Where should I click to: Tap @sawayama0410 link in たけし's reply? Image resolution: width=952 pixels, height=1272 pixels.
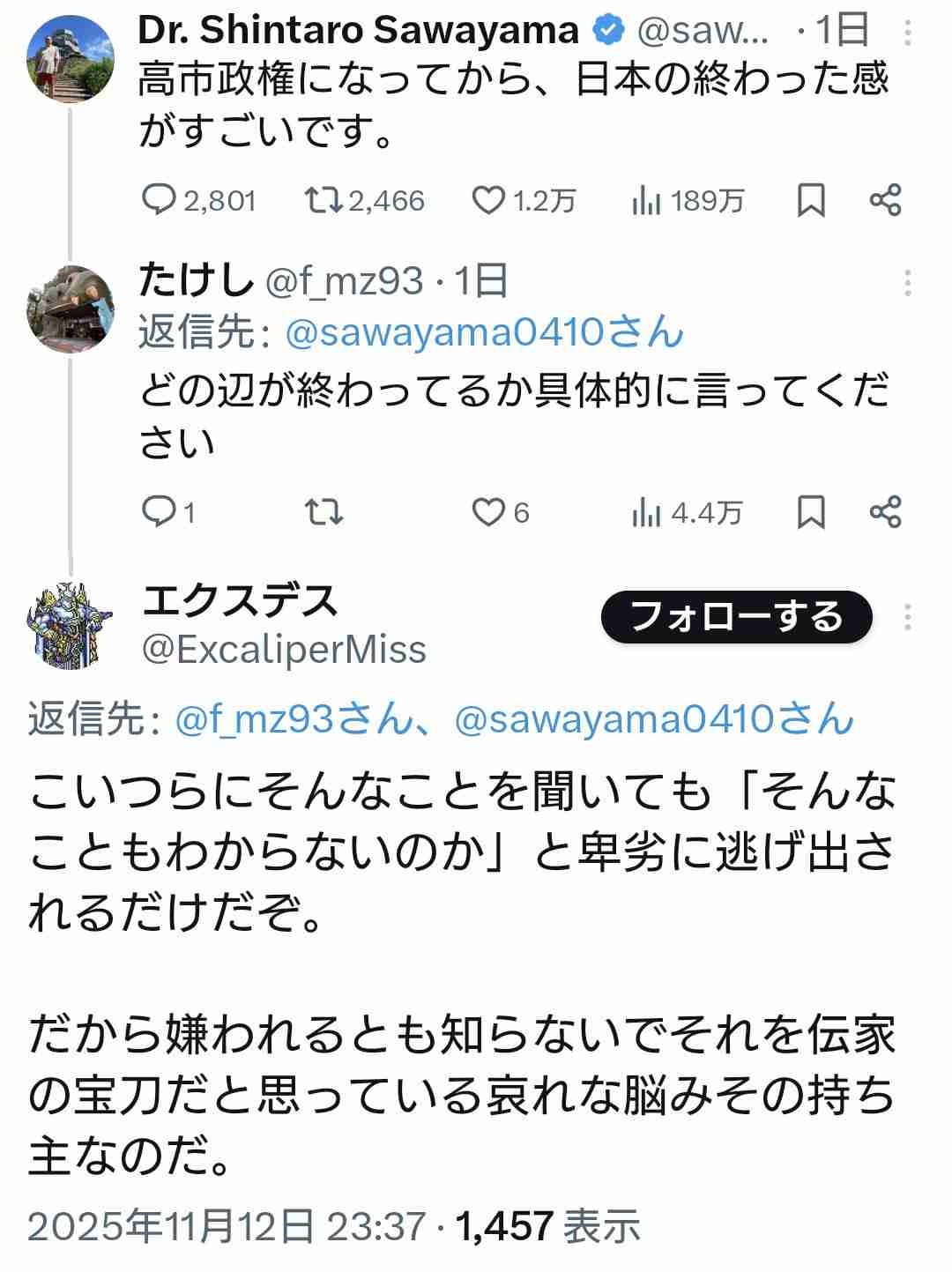(485, 333)
